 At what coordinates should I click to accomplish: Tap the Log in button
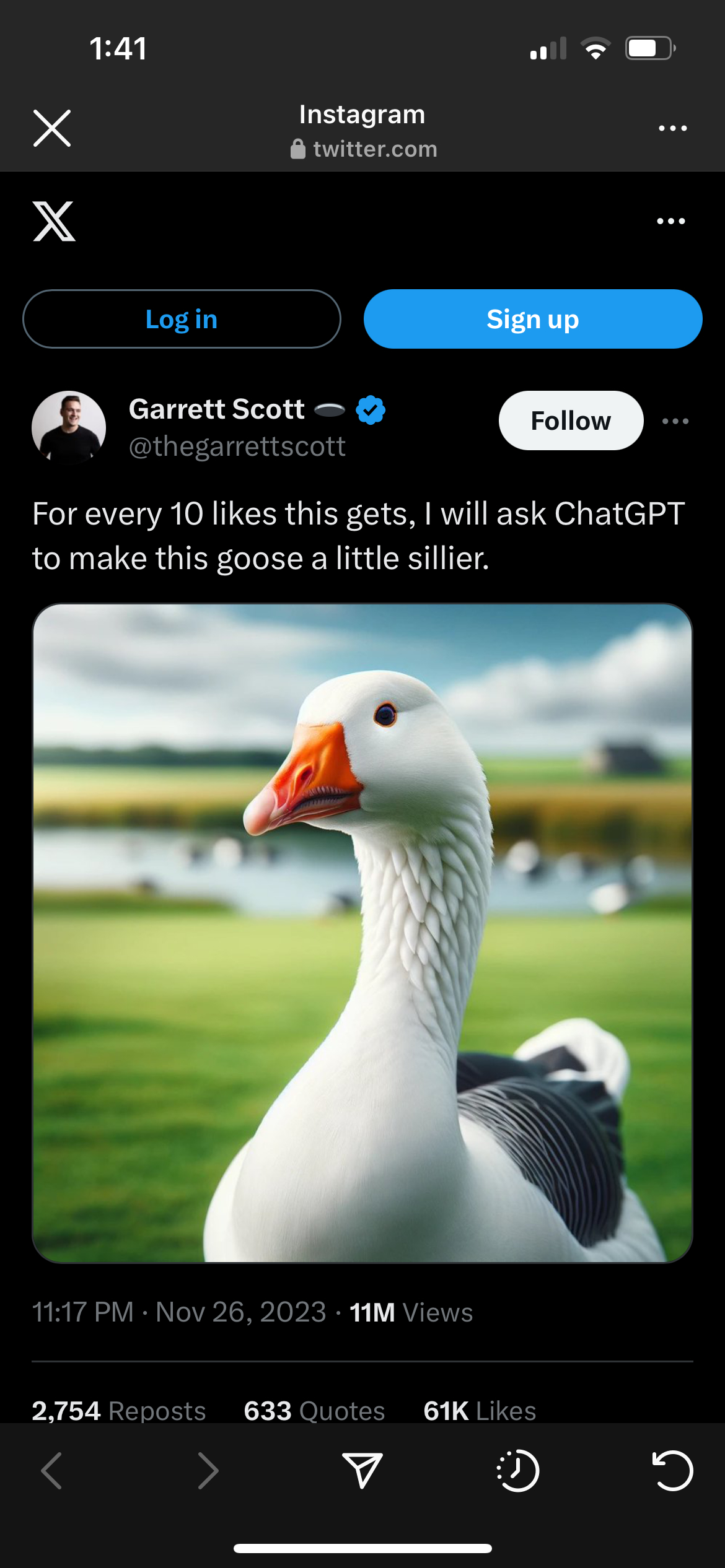pos(182,319)
